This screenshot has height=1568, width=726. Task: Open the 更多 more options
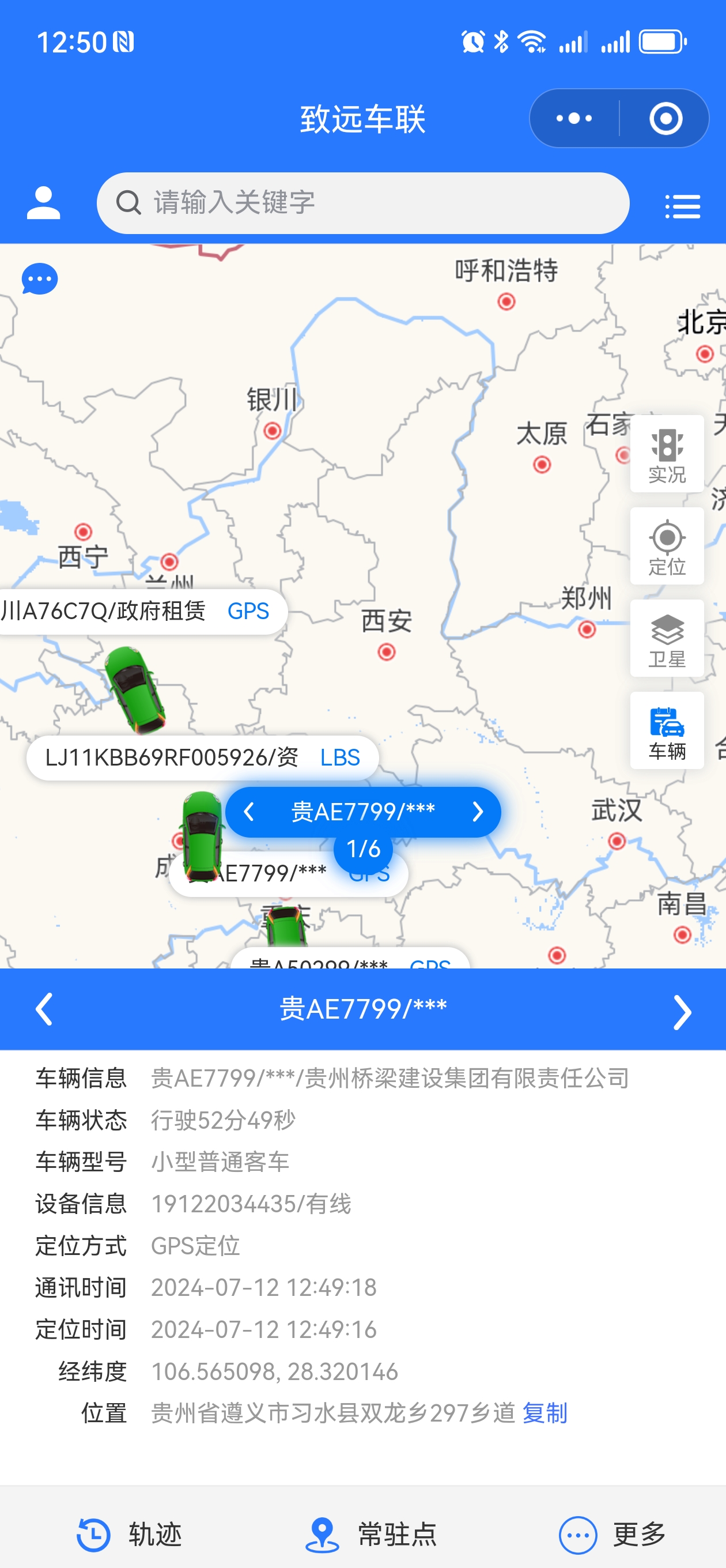612,1534
